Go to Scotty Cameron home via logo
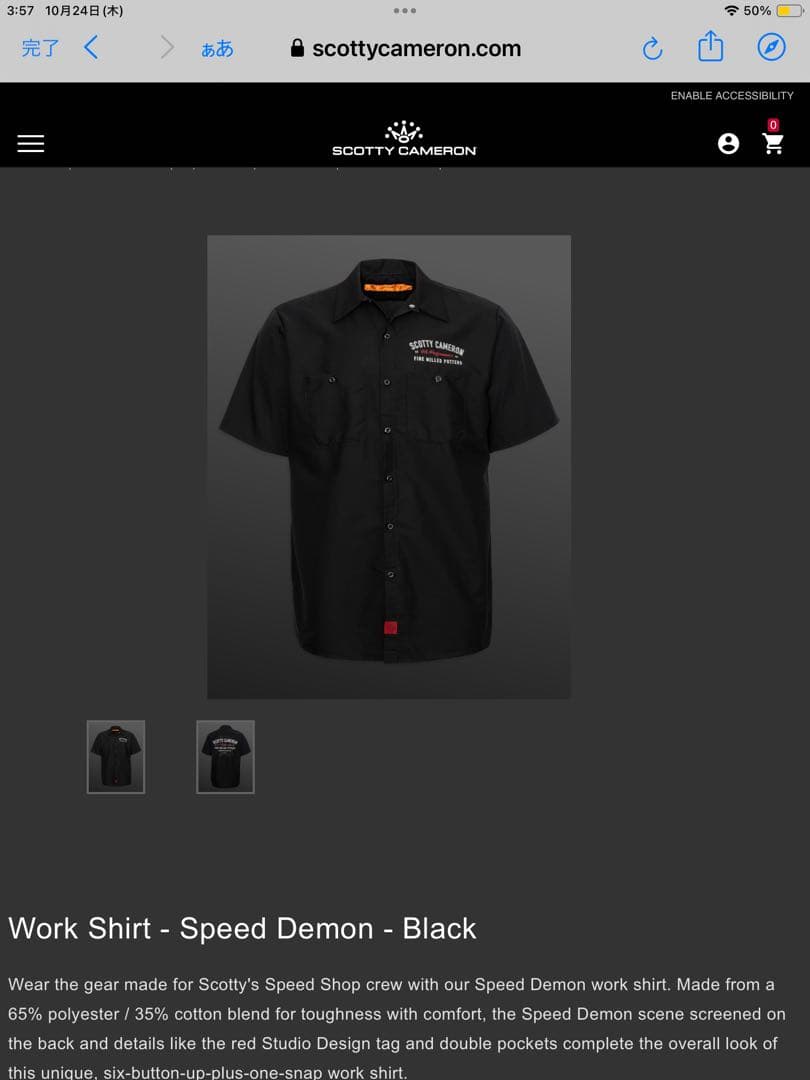This screenshot has height=1080, width=810. (404, 139)
